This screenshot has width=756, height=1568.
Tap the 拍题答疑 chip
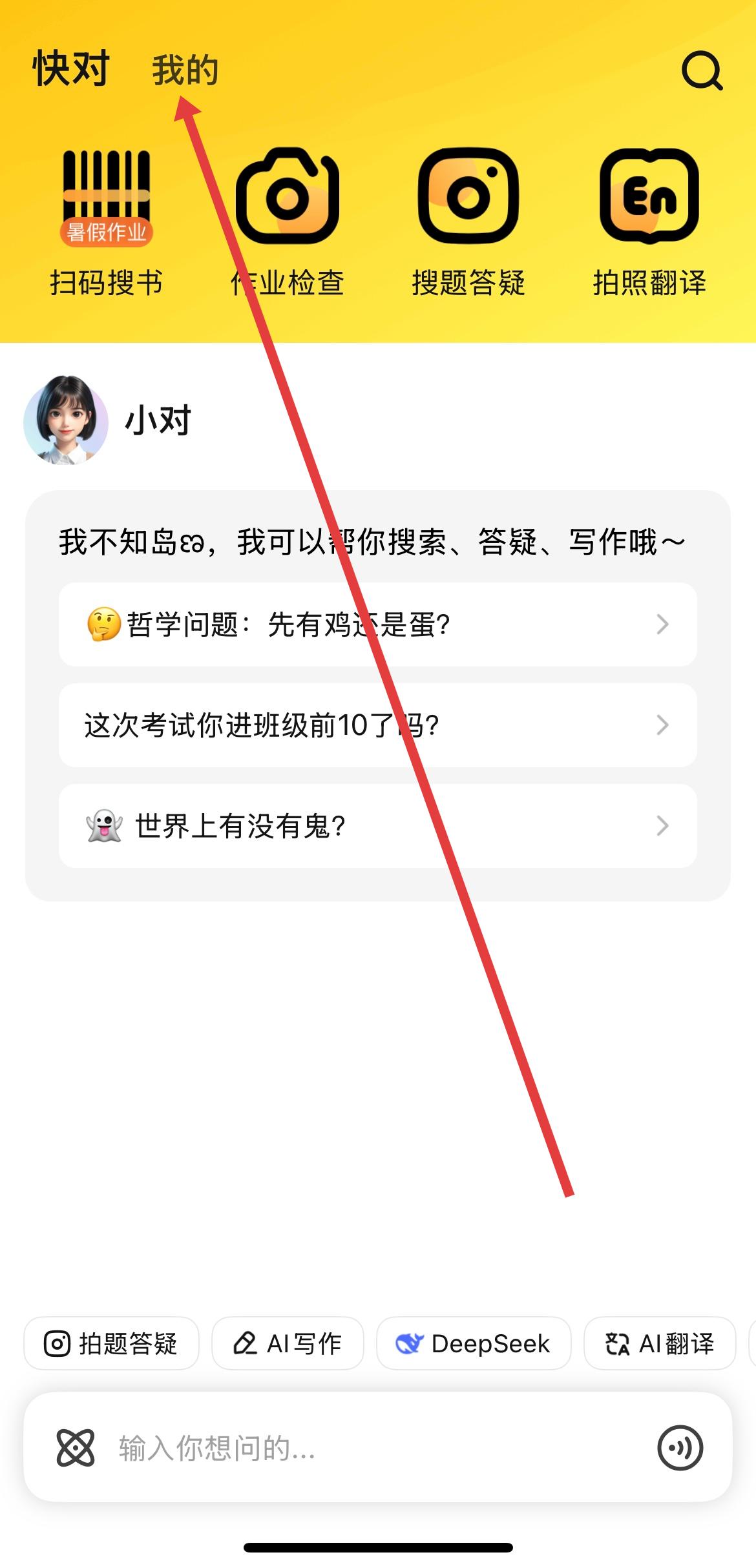pyautogui.click(x=111, y=1344)
